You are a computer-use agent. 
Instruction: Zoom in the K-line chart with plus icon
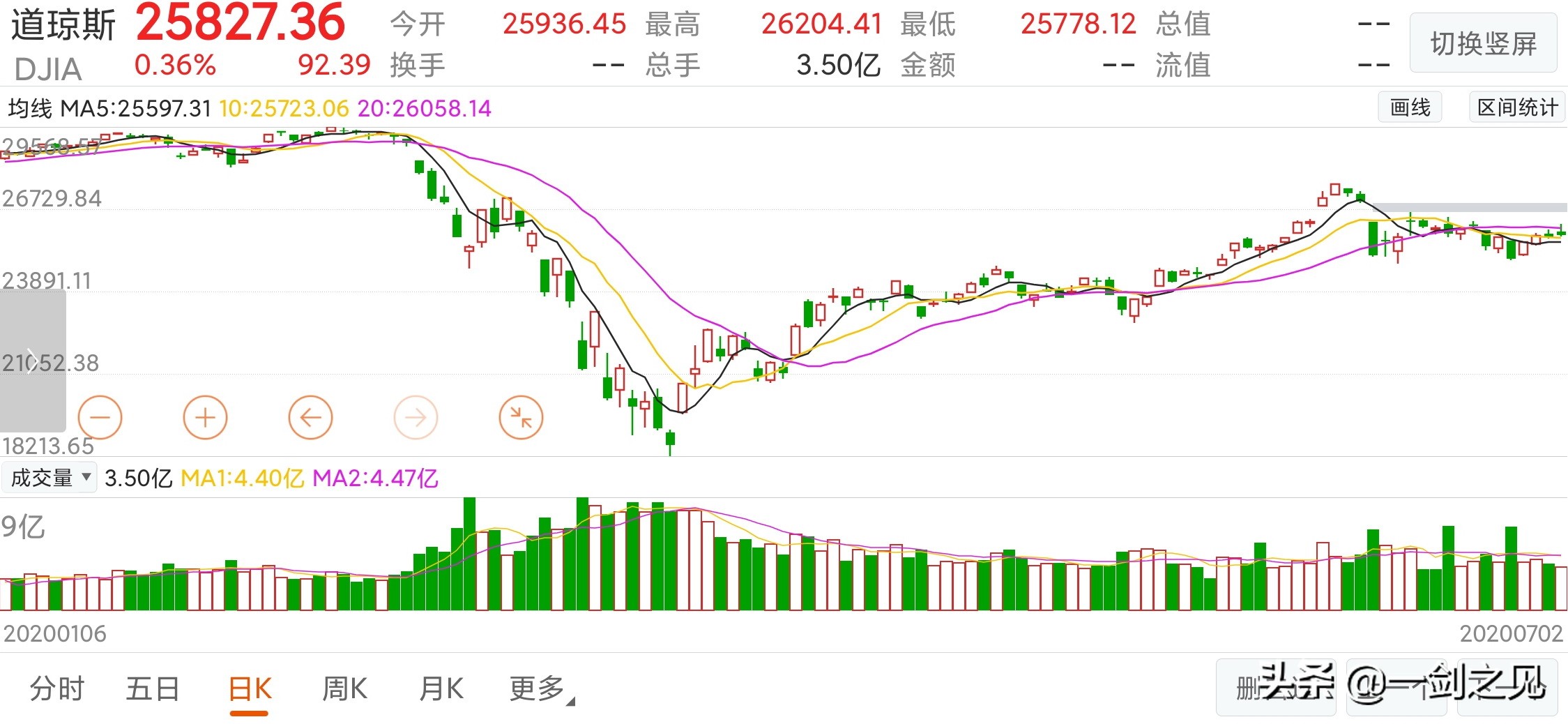tap(205, 417)
